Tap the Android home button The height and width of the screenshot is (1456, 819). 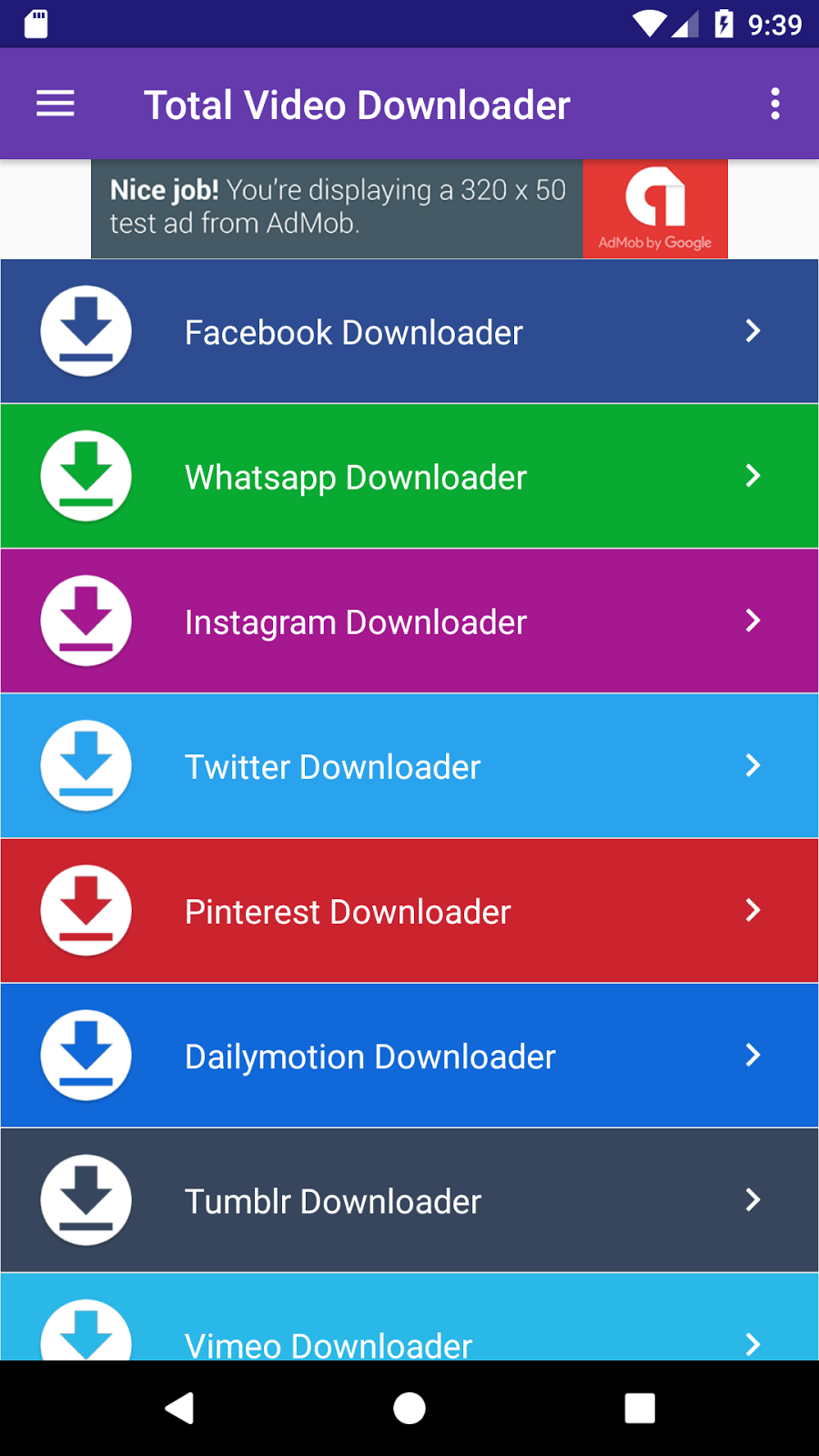(x=409, y=1407)
